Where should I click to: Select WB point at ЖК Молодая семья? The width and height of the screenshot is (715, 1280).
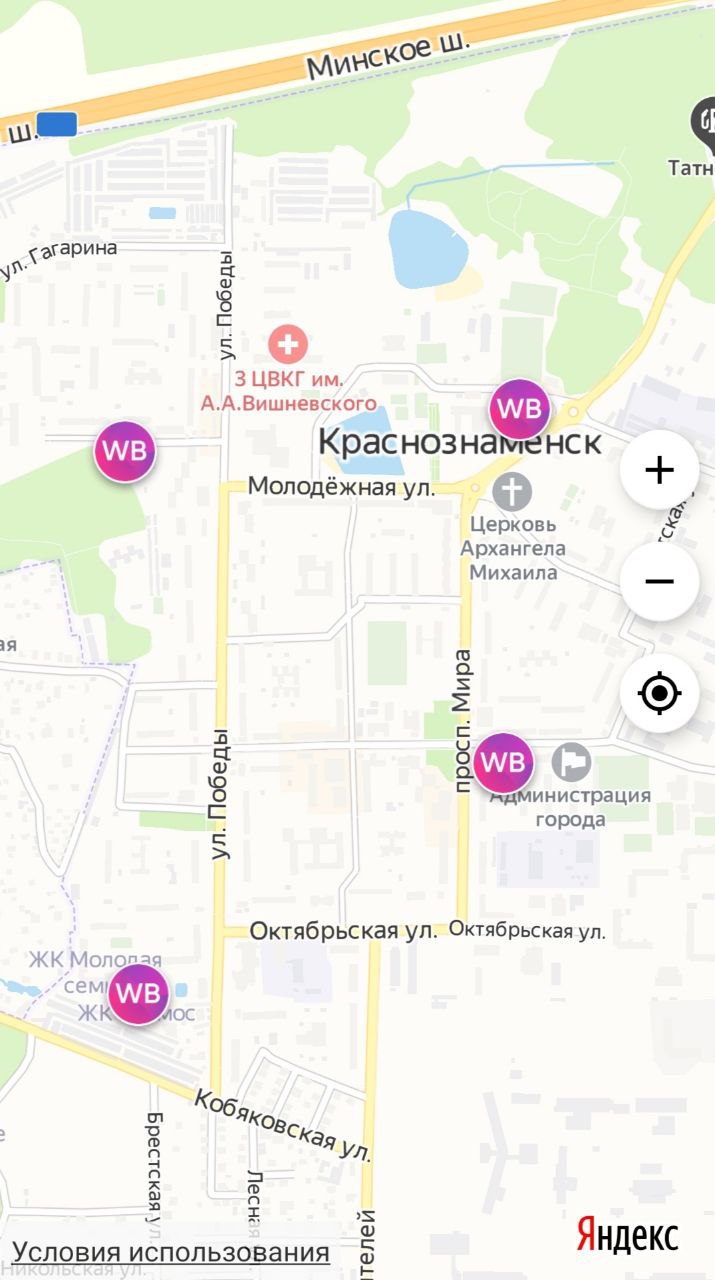pos(138,994)
